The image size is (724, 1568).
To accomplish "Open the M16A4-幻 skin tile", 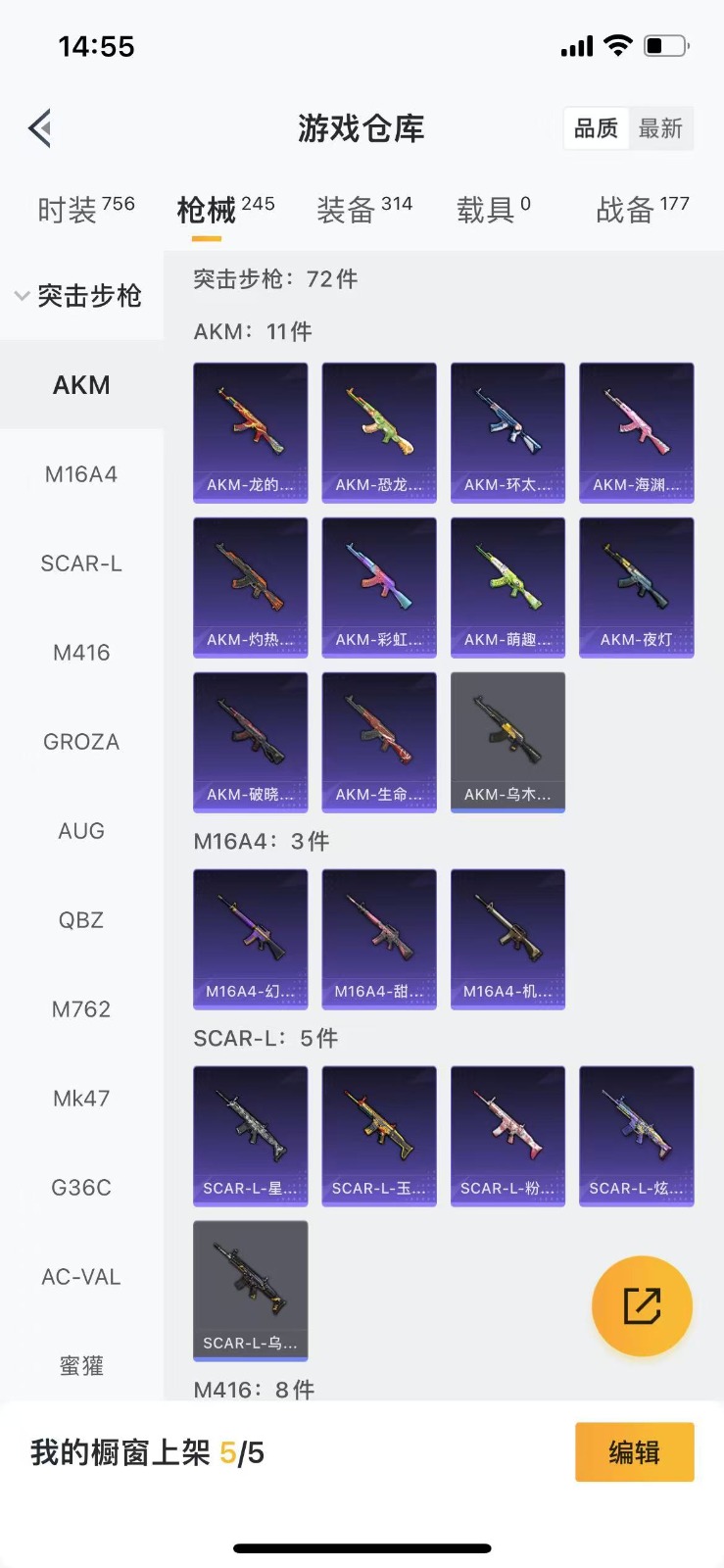I will (x=251, y=939).
